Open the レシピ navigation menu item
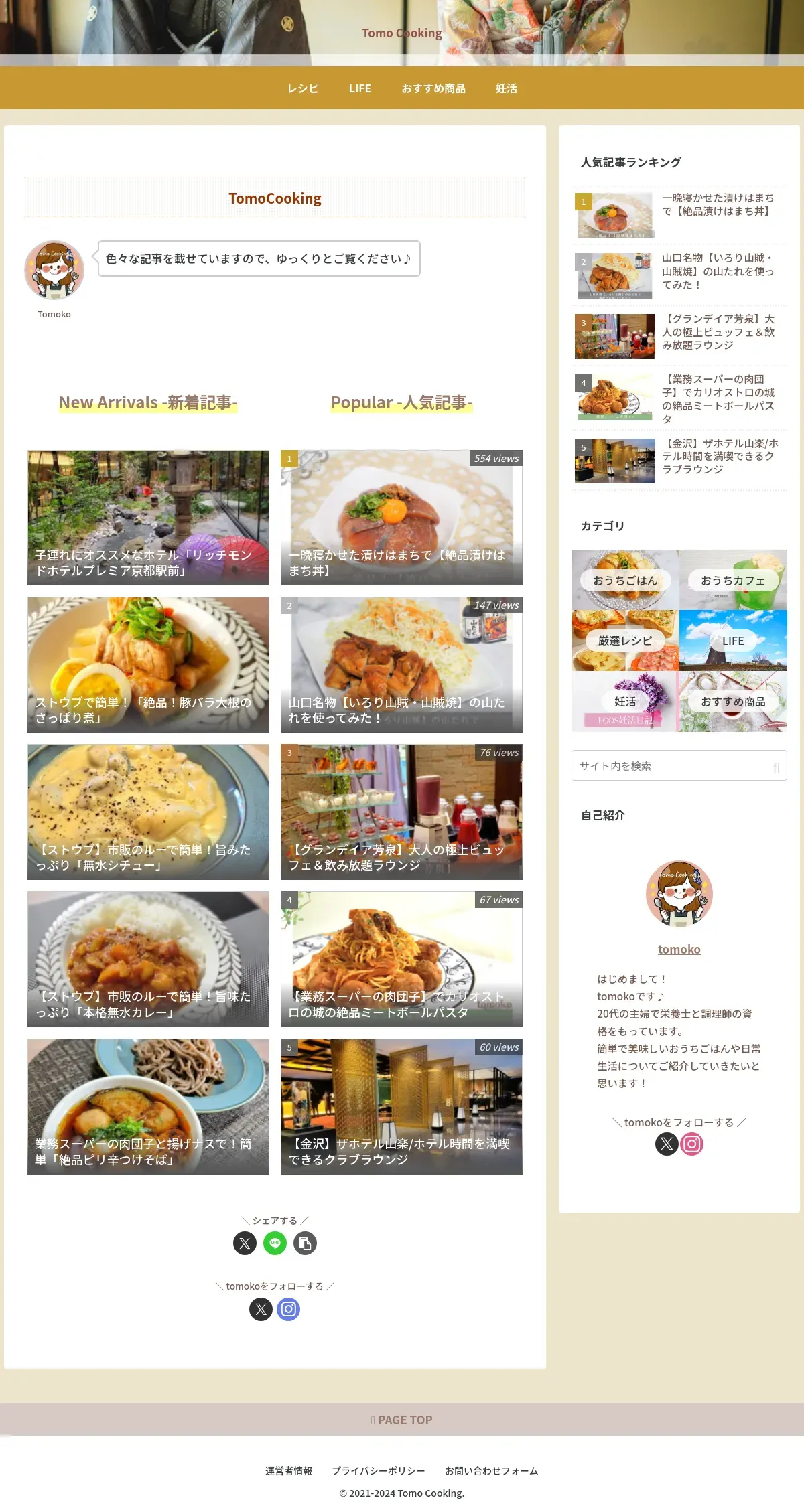The height and width of the screenshot is (1512, 804). [x=303, y=88]
